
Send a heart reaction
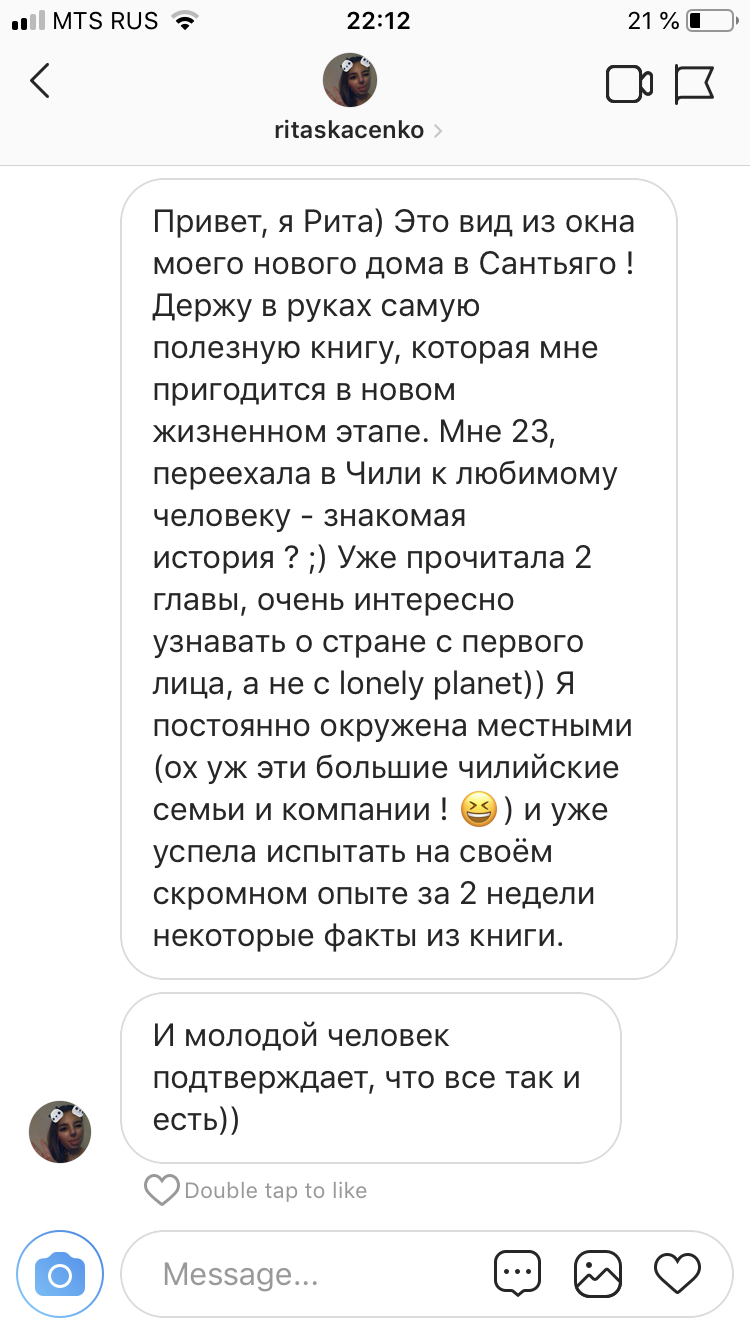click(677, 1273)
